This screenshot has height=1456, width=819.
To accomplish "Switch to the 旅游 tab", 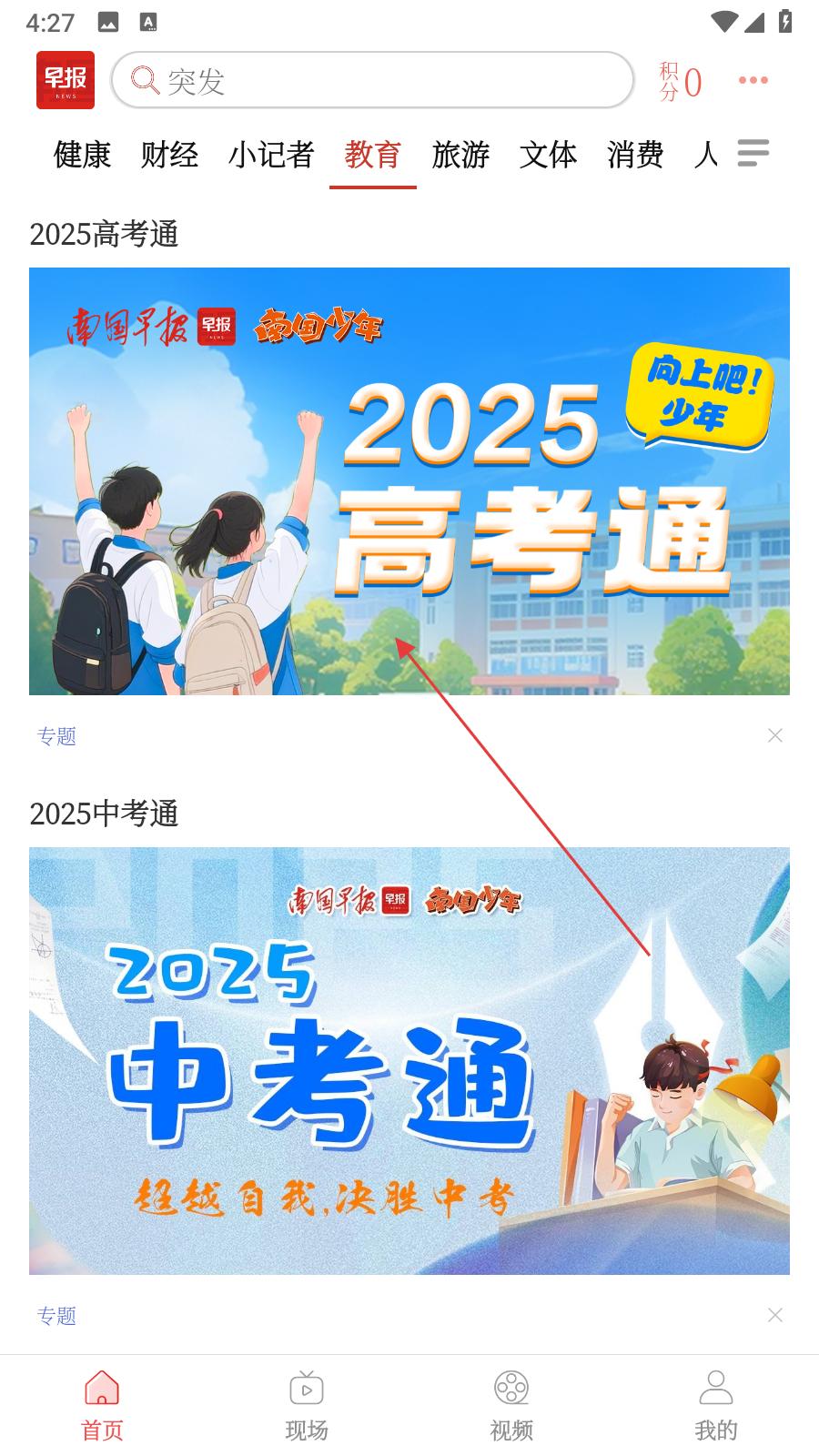I will (x=460, y=155).
